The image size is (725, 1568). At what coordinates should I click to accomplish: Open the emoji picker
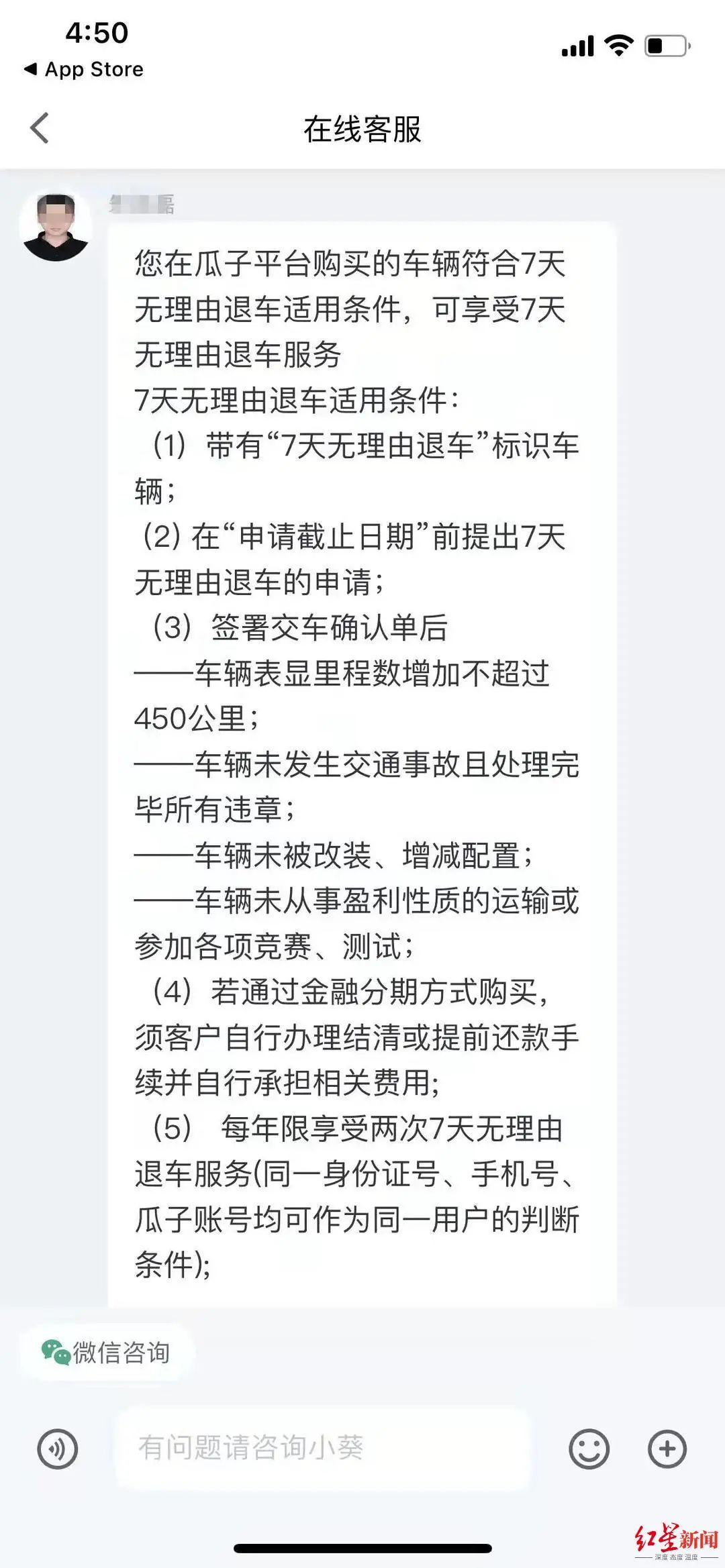pyautogui.click(x=589, y=1449)
